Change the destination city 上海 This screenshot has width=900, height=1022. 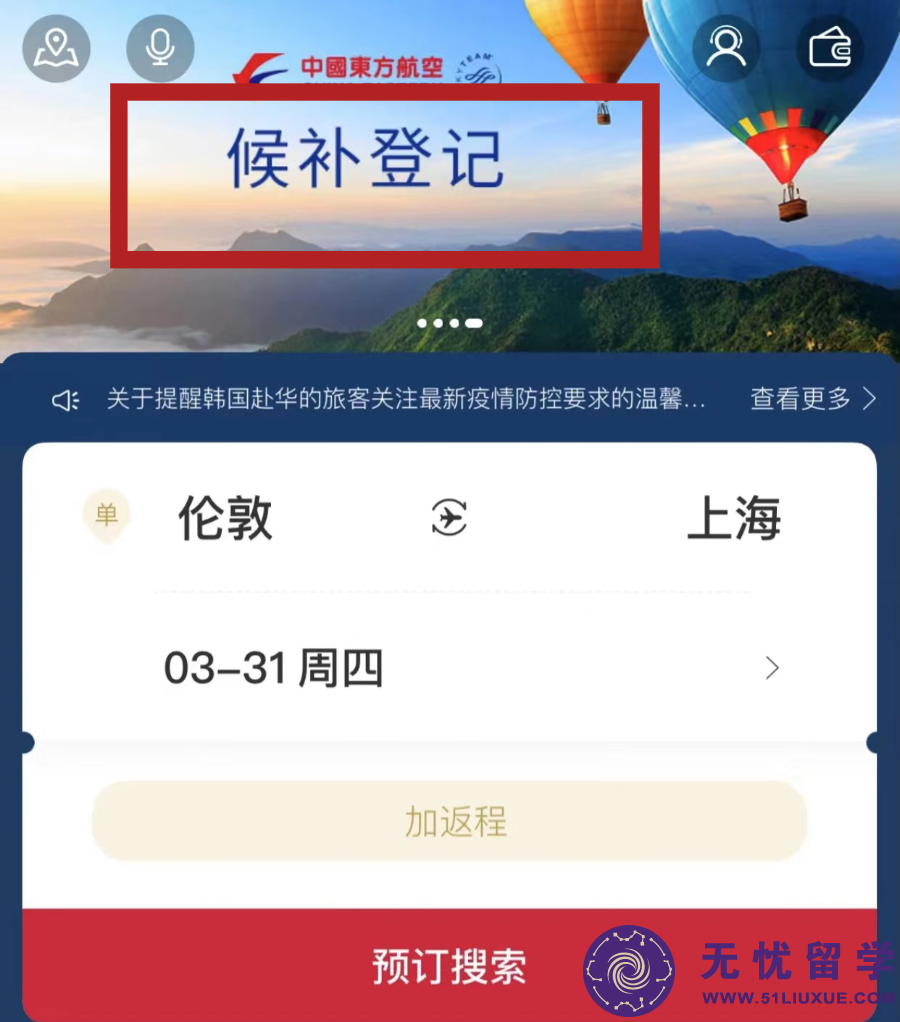(733, 520)
